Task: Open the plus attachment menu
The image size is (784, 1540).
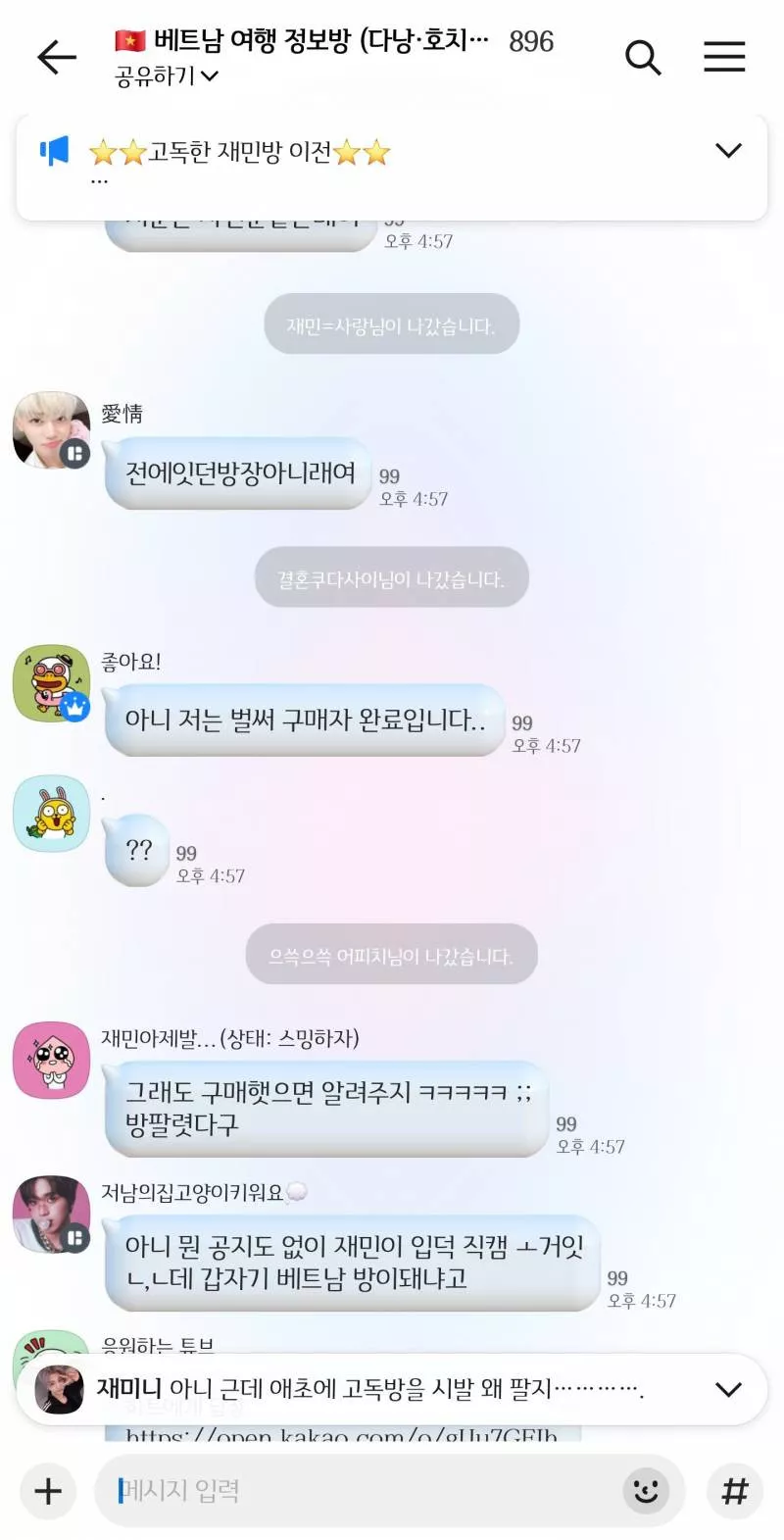Action: (x=48, y=1491)
